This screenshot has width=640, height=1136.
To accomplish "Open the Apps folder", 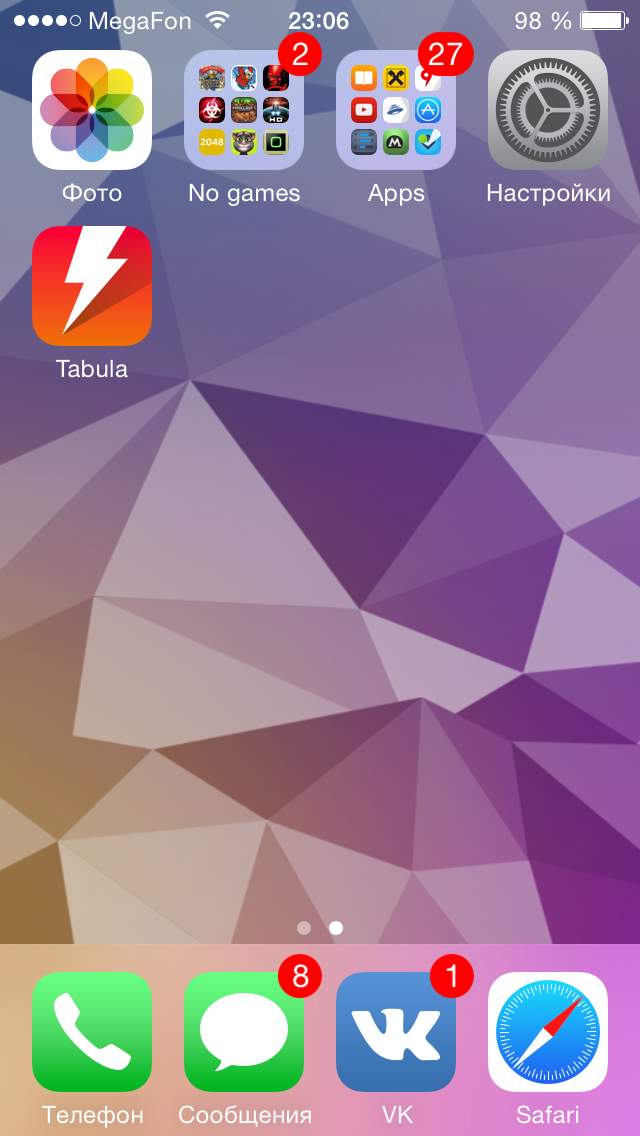I will coord(396,110).
